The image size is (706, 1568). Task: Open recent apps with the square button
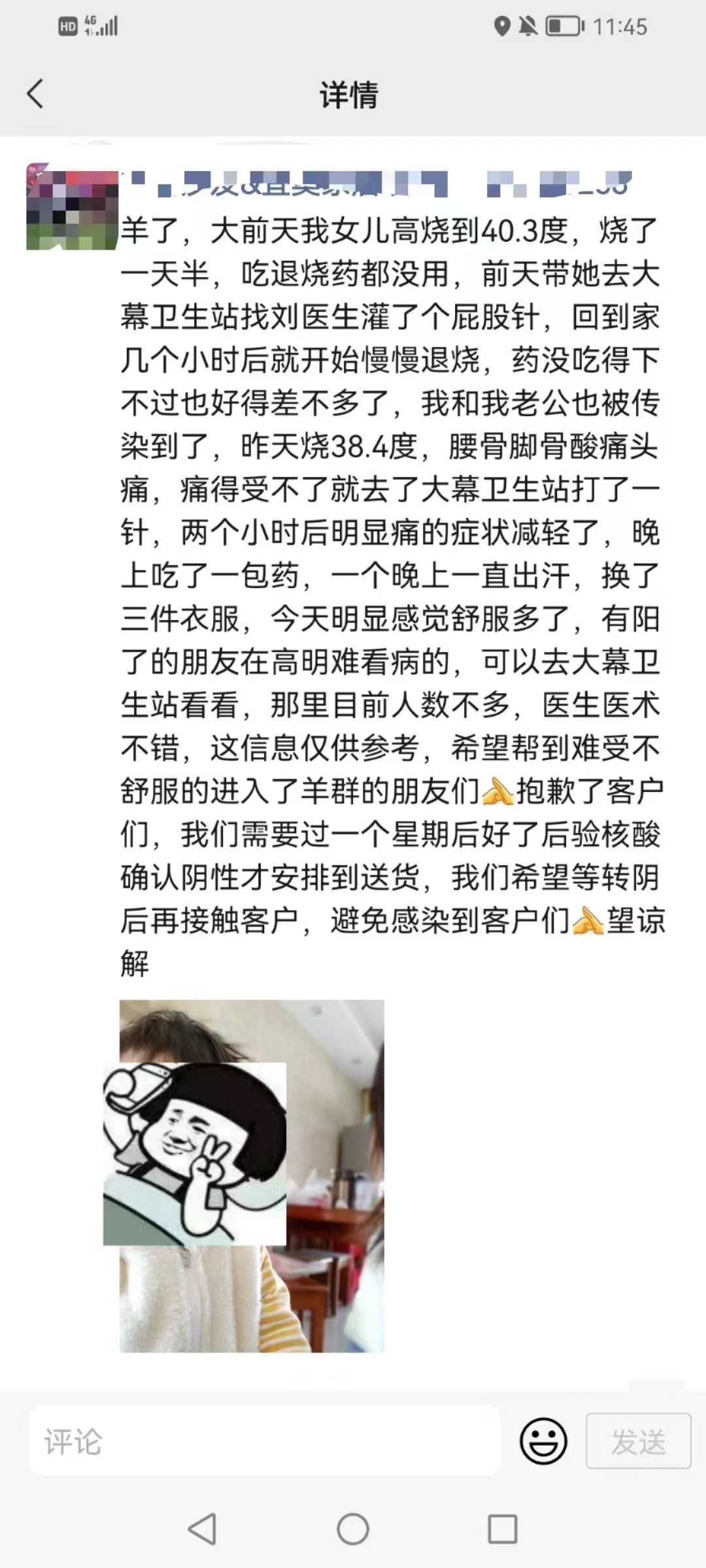click(503, 1529)
